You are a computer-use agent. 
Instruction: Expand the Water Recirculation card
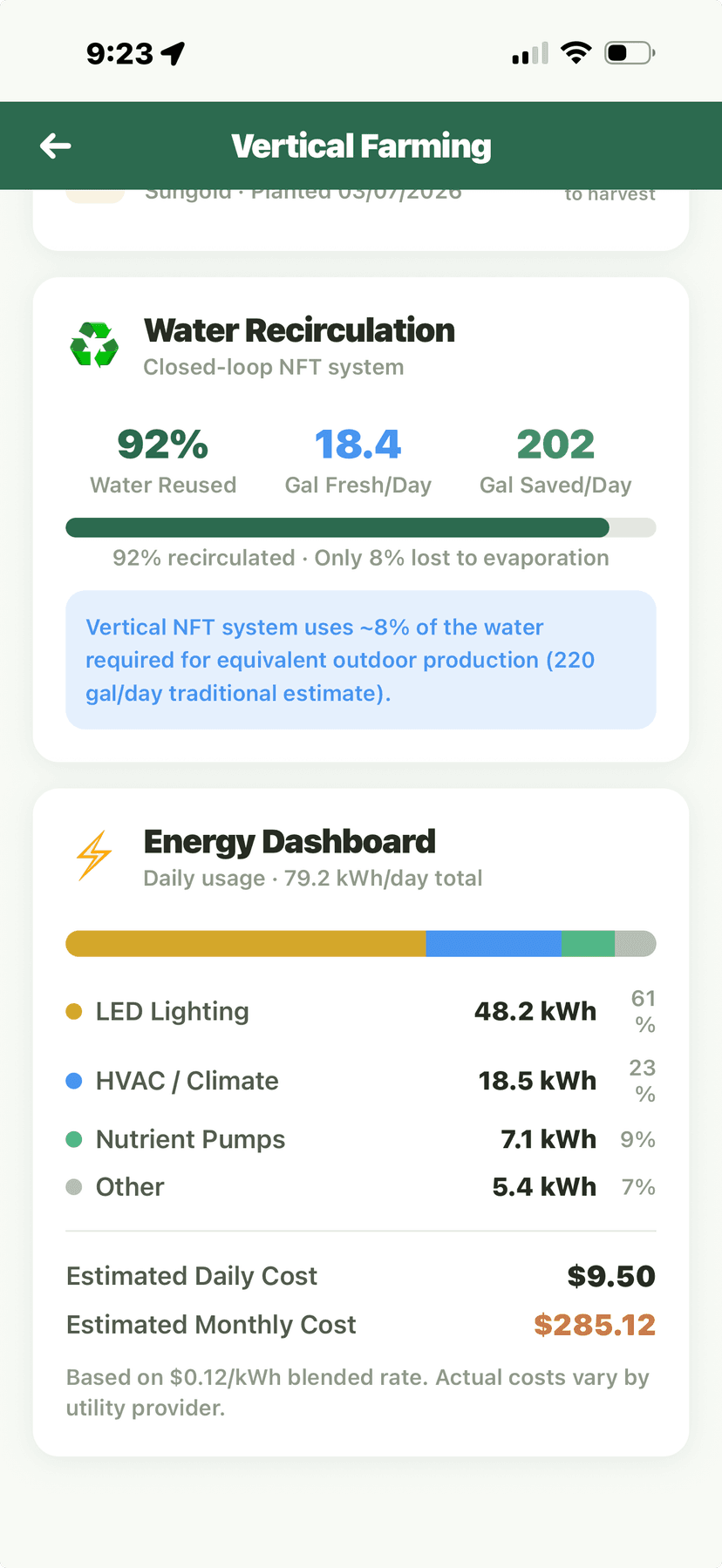coord(360,516)
